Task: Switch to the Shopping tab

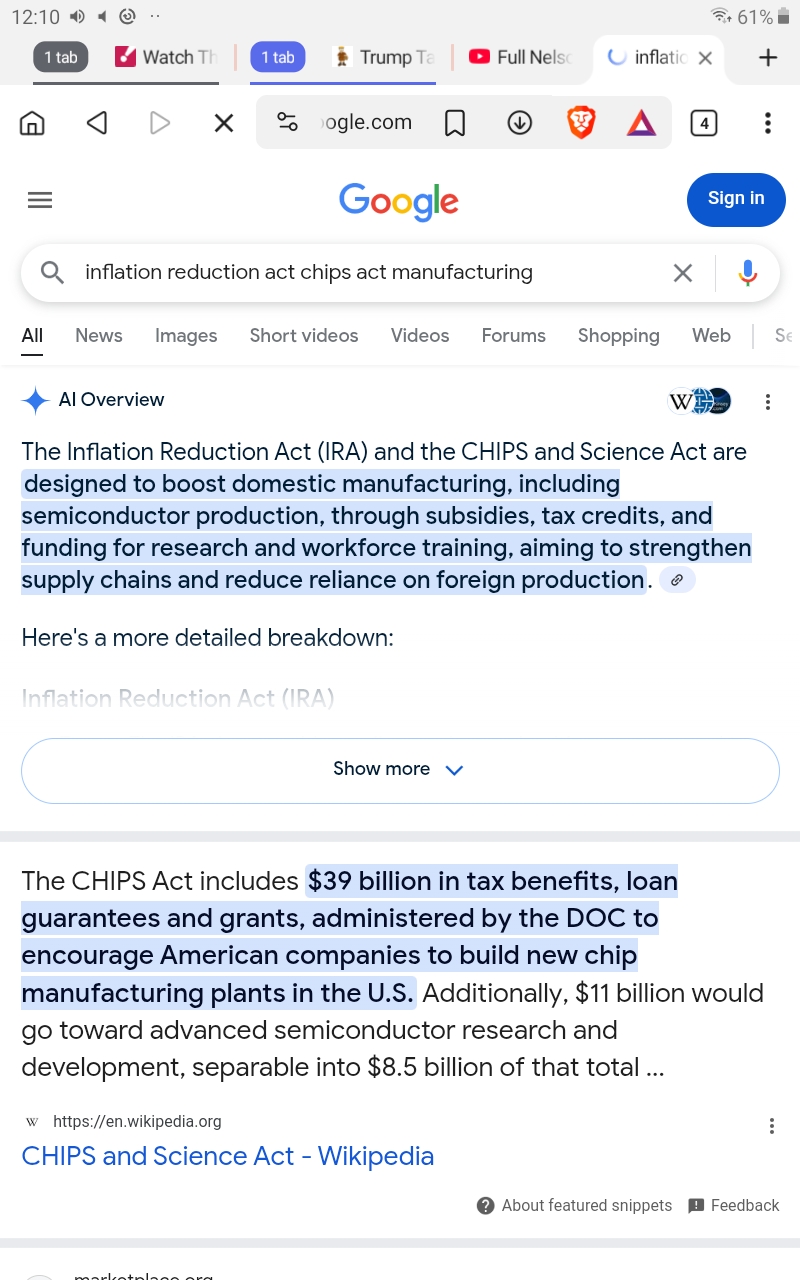Action: coord(619,336)
